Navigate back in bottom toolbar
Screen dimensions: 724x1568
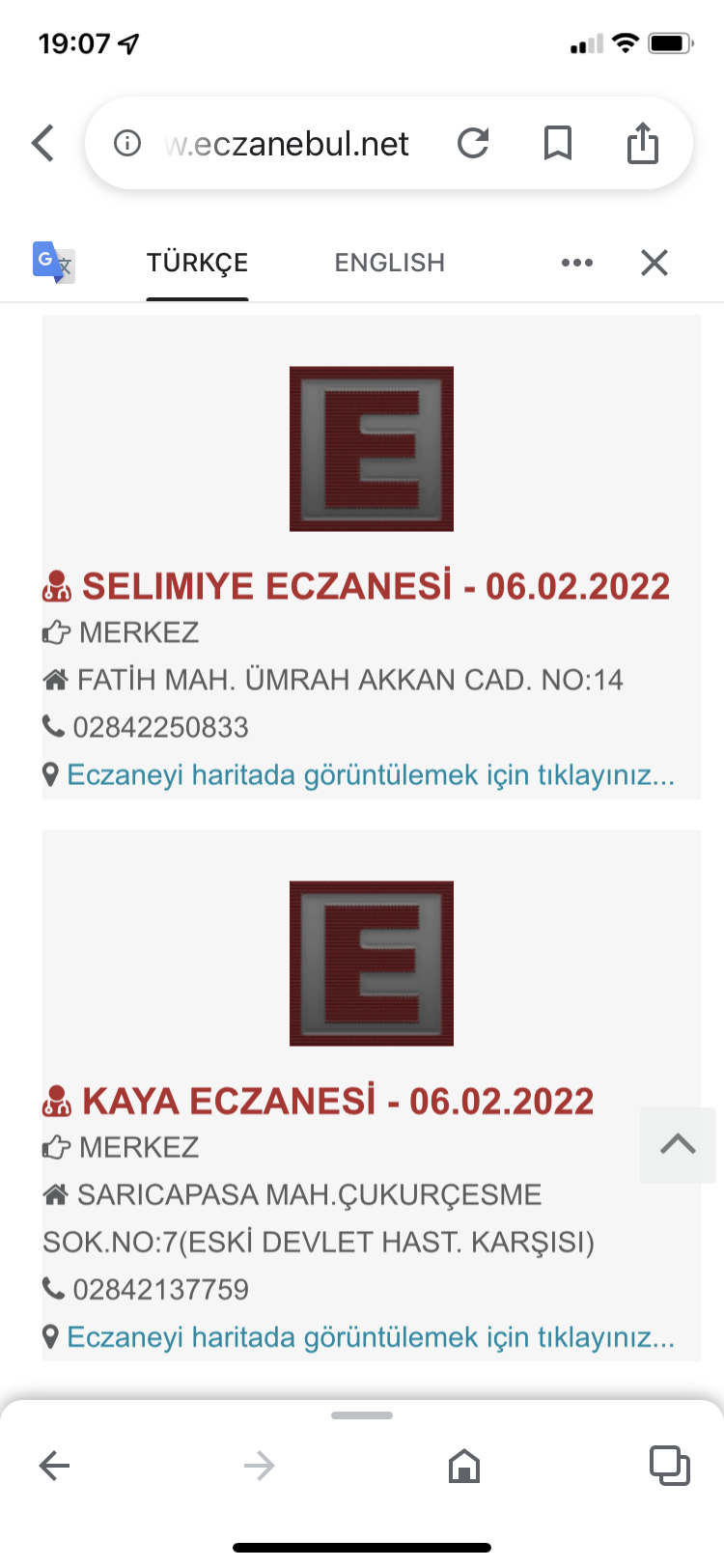point(55,1466)
